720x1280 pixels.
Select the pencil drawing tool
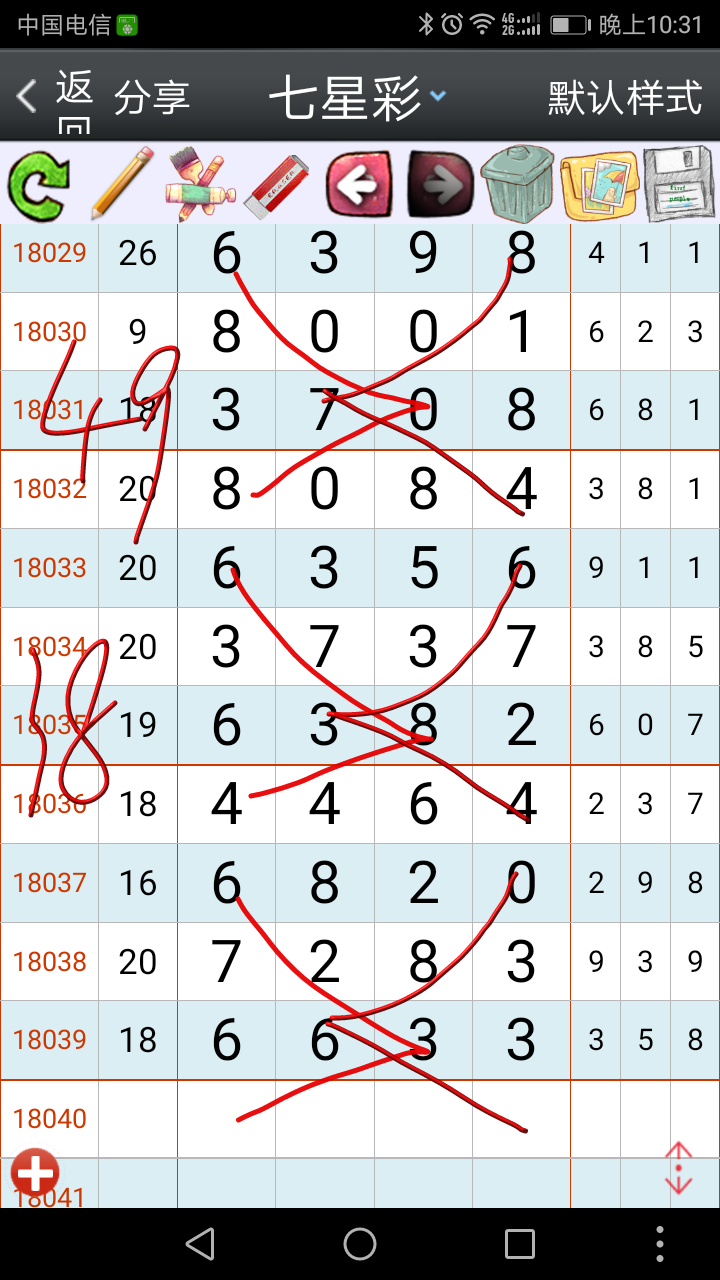(x=121, y=184)
